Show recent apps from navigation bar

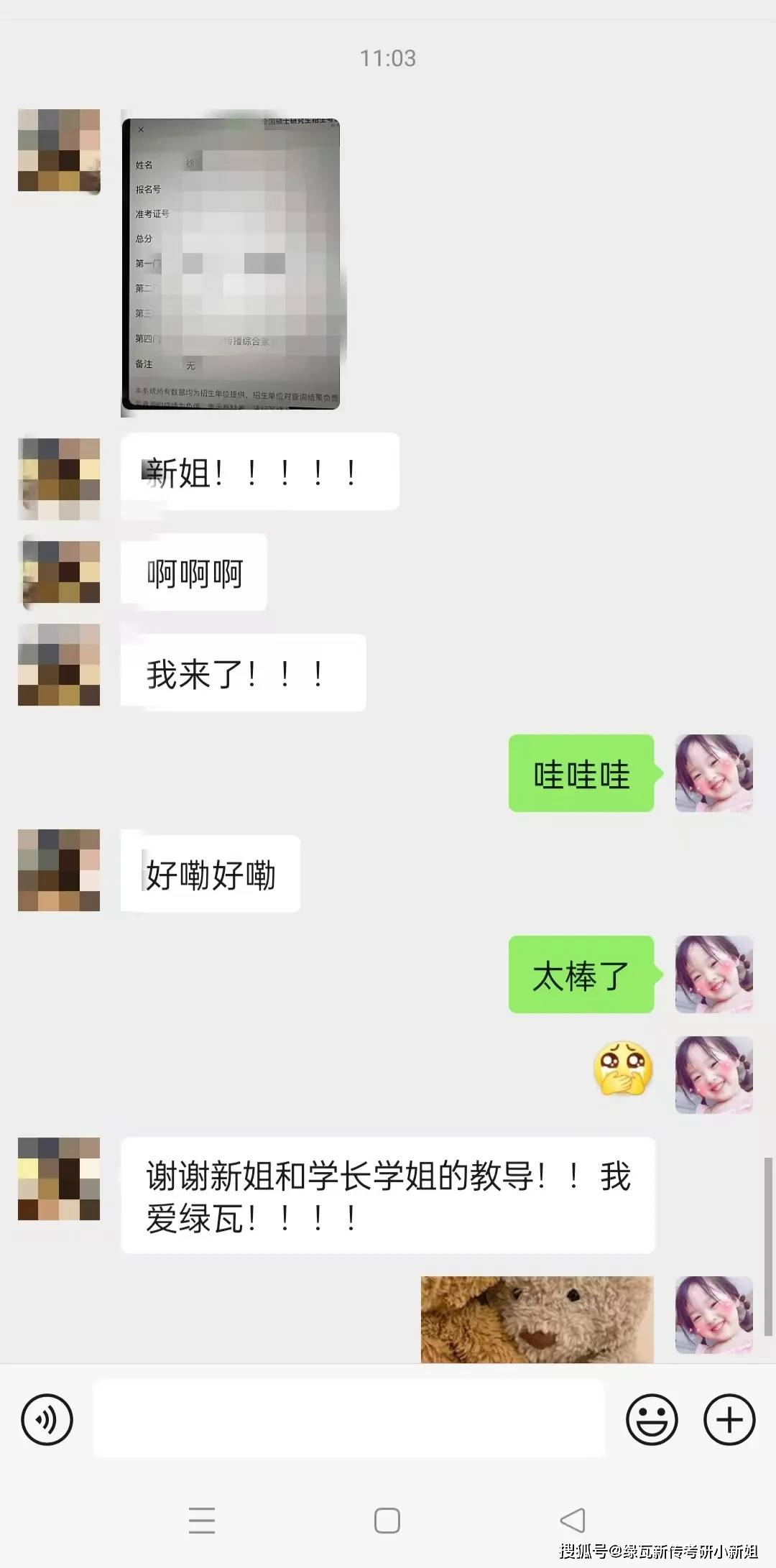point(202,1520)
